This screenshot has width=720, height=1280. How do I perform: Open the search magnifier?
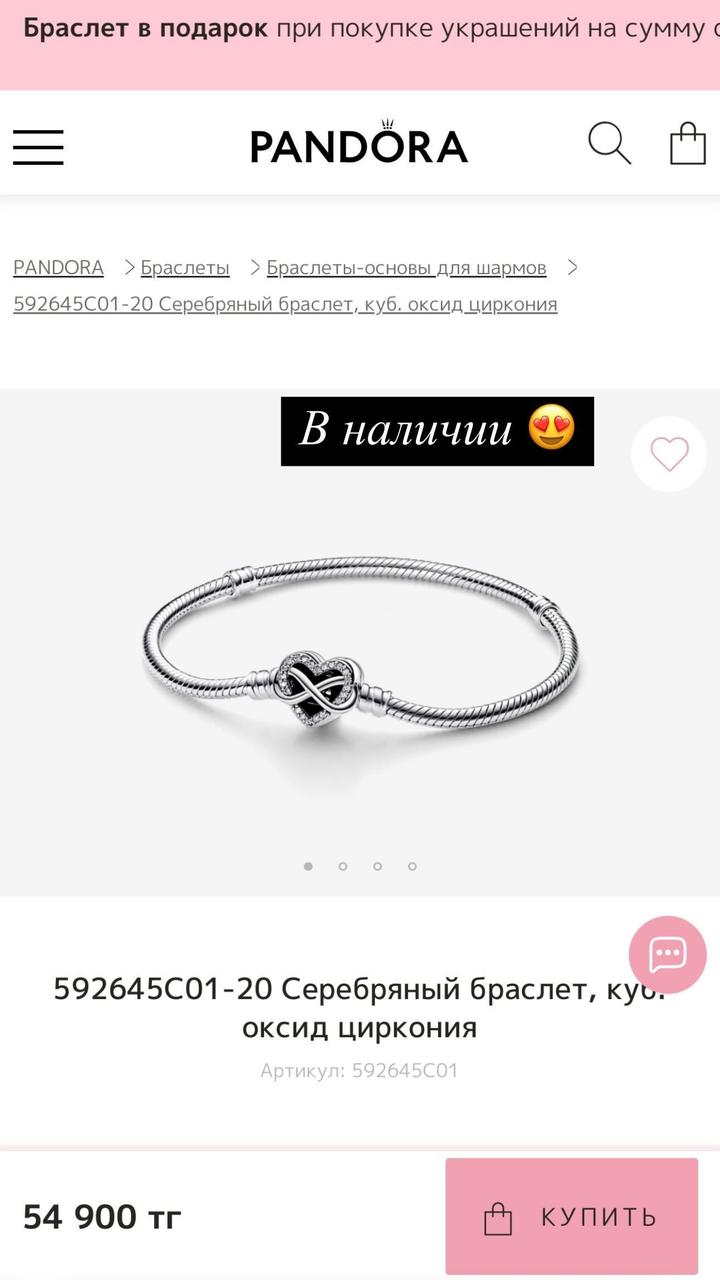click(609, 144)
